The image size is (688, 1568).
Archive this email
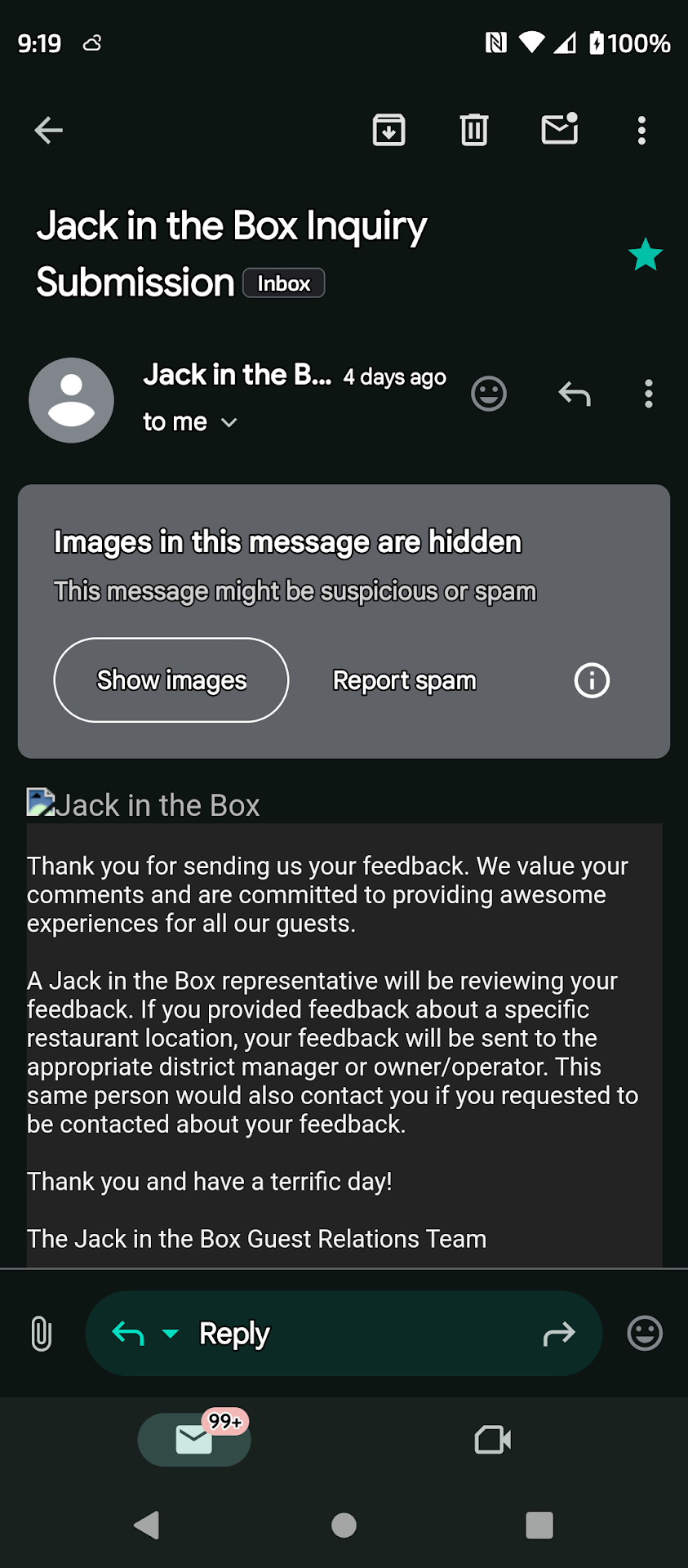coord(389,130)
